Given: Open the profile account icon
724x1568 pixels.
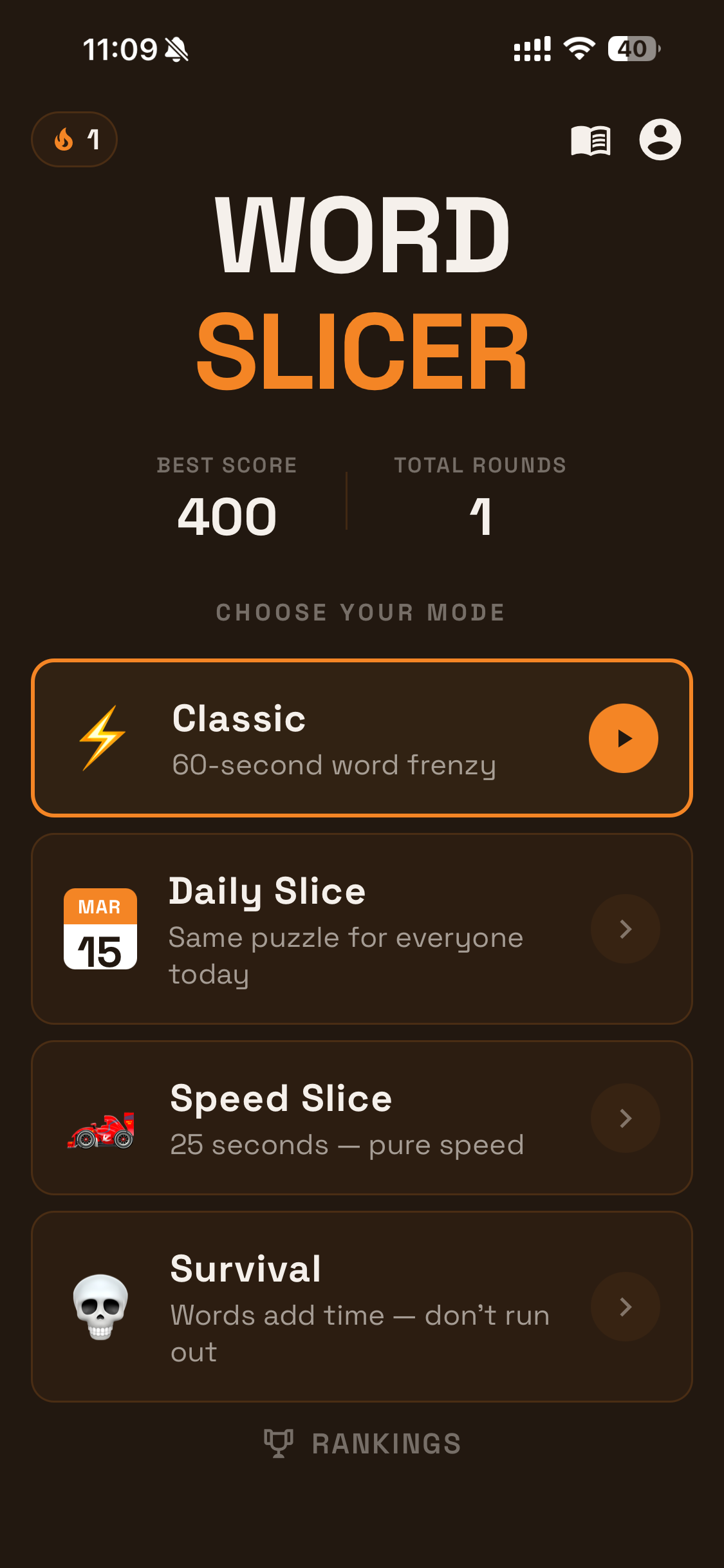Looking at the screenshot, I should (x=661, y=140).
